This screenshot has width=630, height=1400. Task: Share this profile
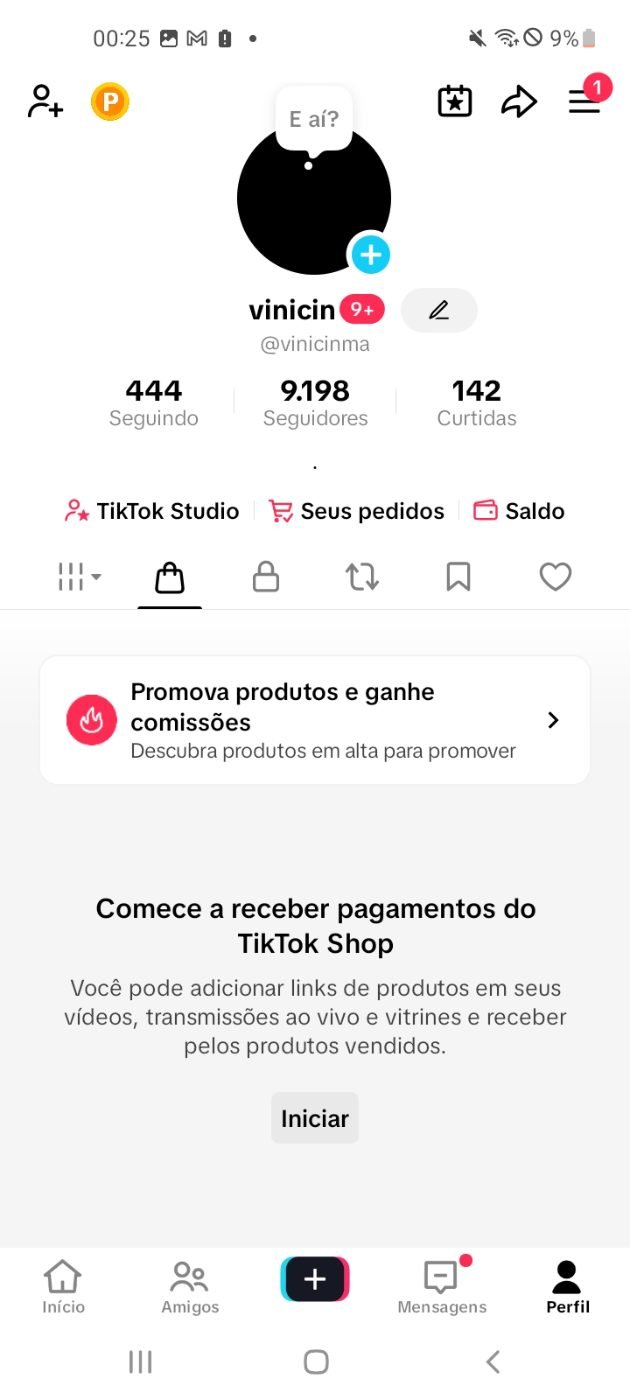click(519, 101)
